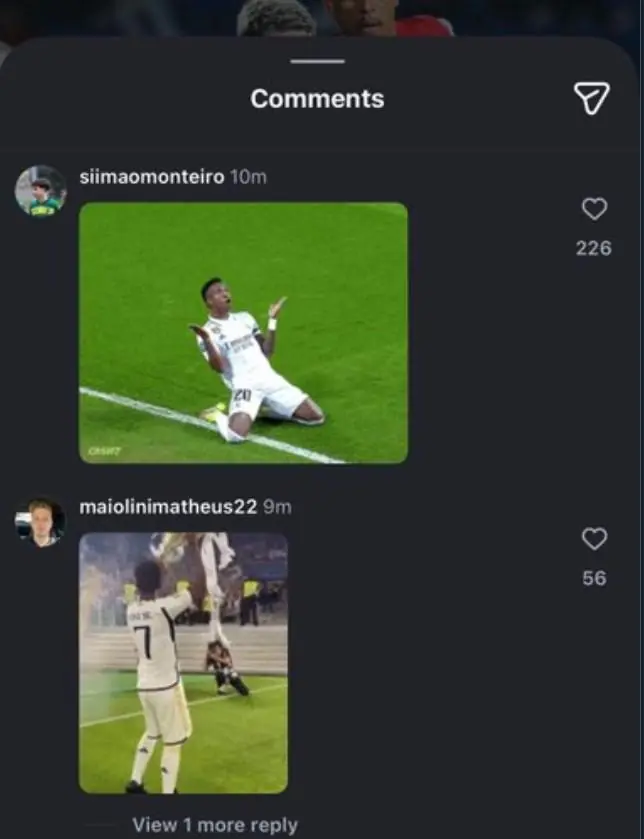Open the GIF in siimaomonteiro's comment

243,333
